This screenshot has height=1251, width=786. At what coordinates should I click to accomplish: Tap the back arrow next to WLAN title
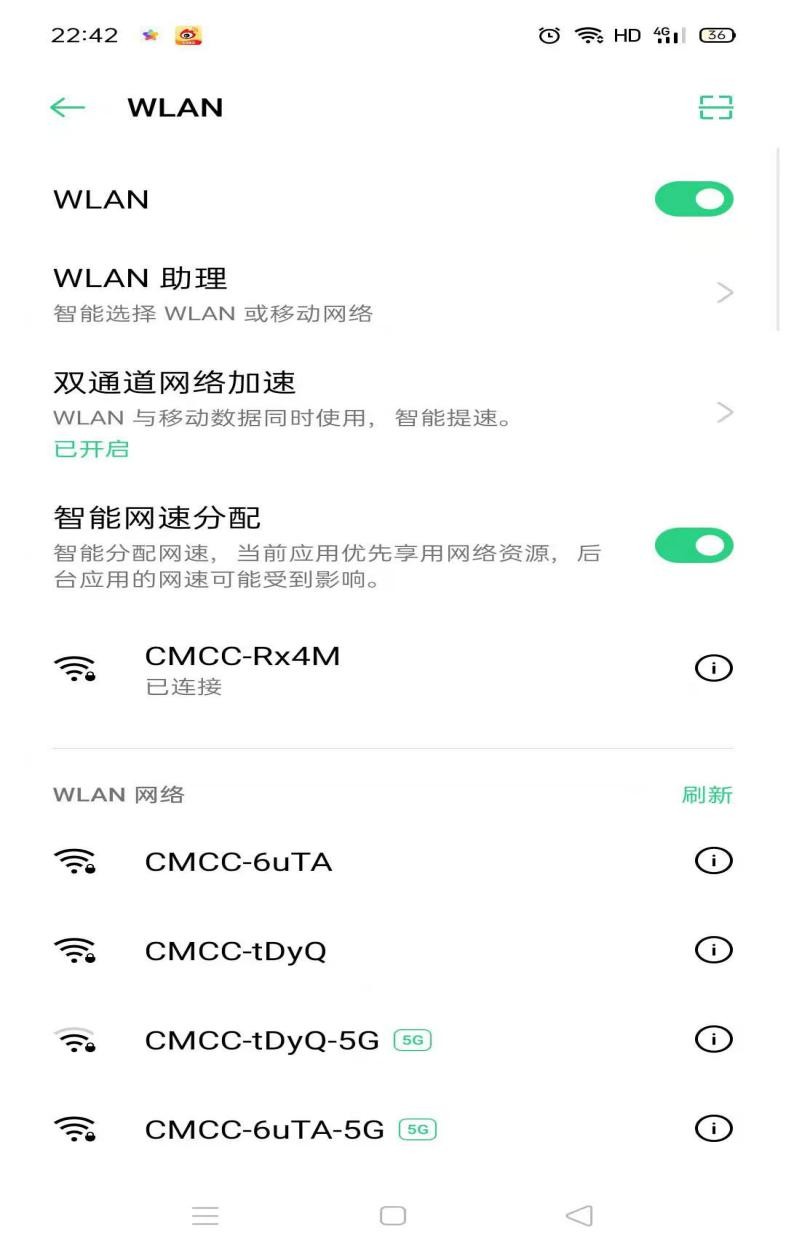pos(66,107)
